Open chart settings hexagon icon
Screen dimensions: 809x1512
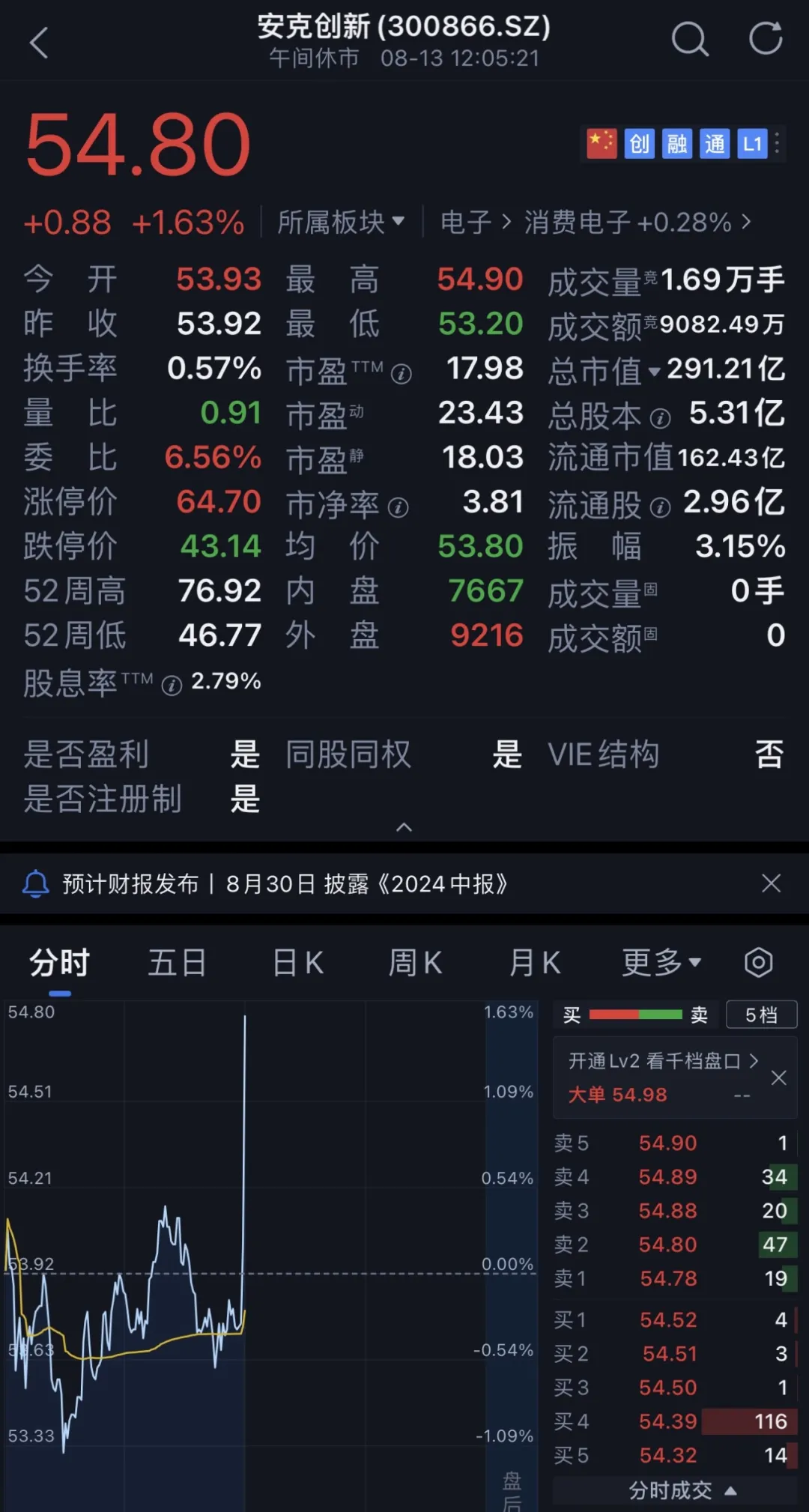[x=758, y=963]
